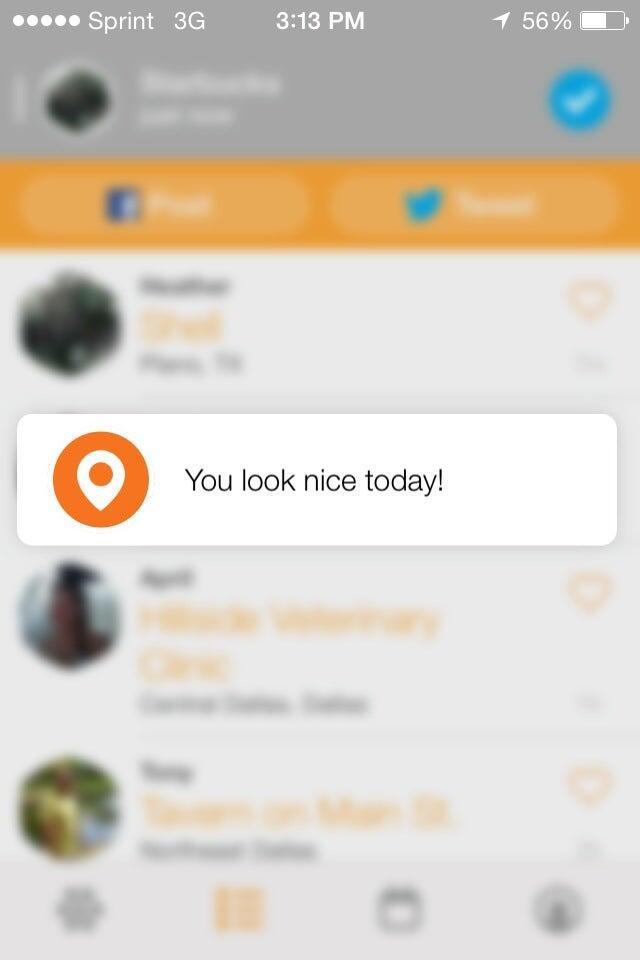Dismiss the "You look nice today!" popup

pos(316,480)
